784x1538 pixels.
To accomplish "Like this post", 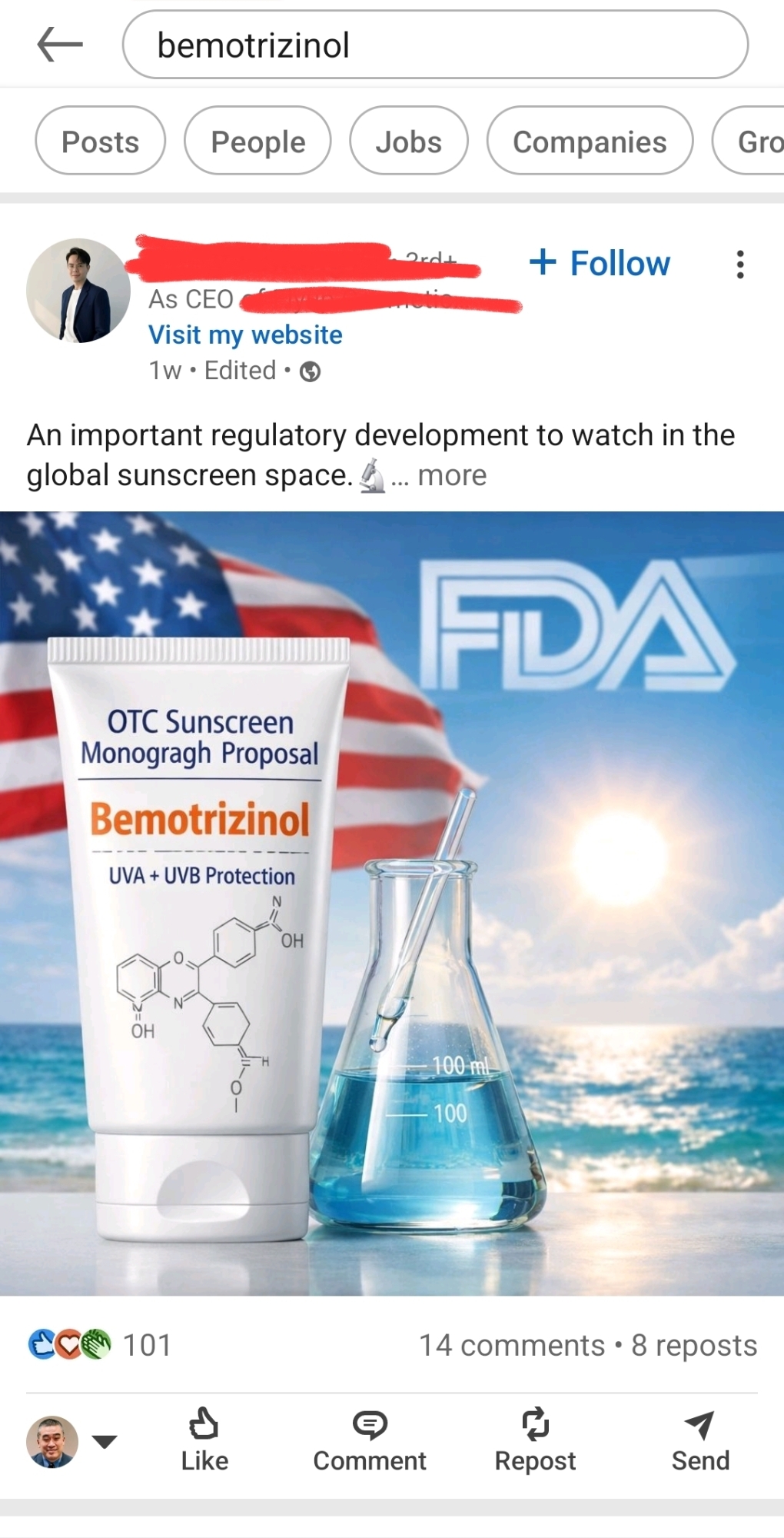I will coord(204,1440).
